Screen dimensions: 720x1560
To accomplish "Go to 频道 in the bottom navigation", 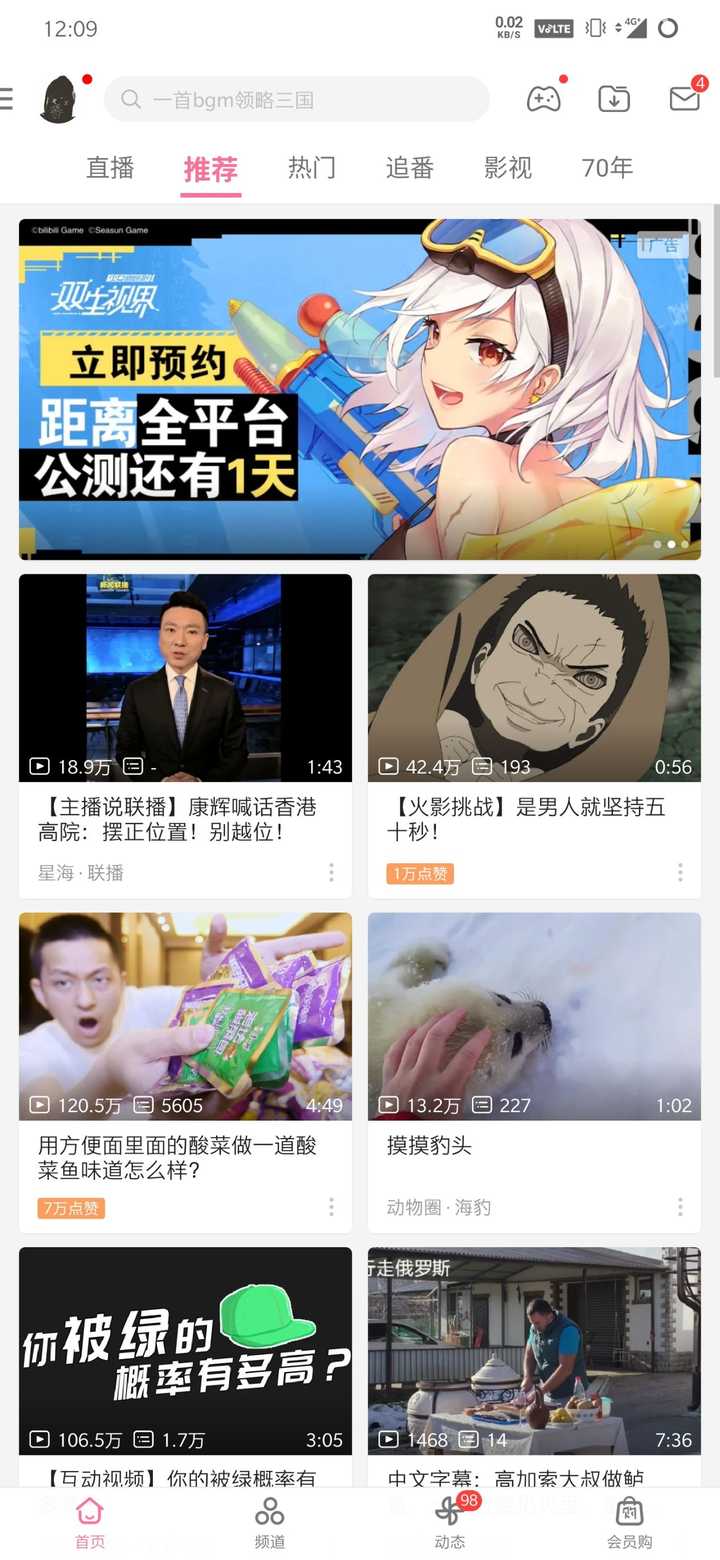I will click(x=270, y=1523).
